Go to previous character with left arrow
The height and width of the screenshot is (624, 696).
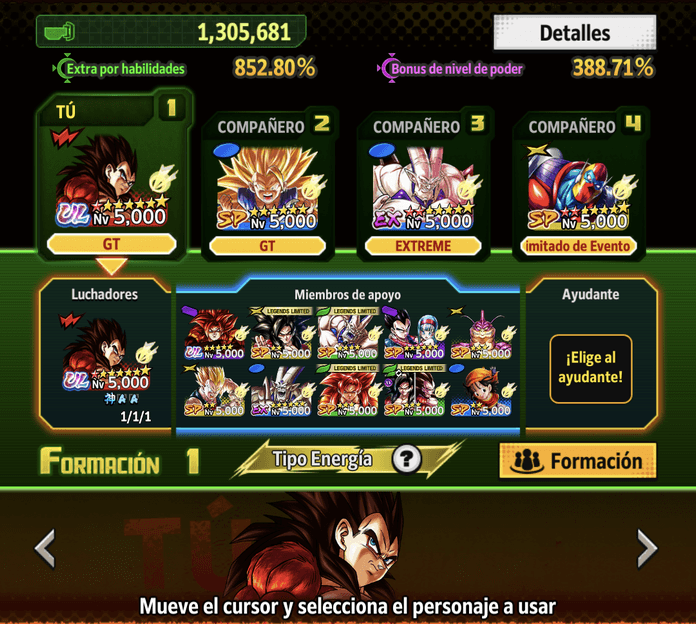(44, 548)
